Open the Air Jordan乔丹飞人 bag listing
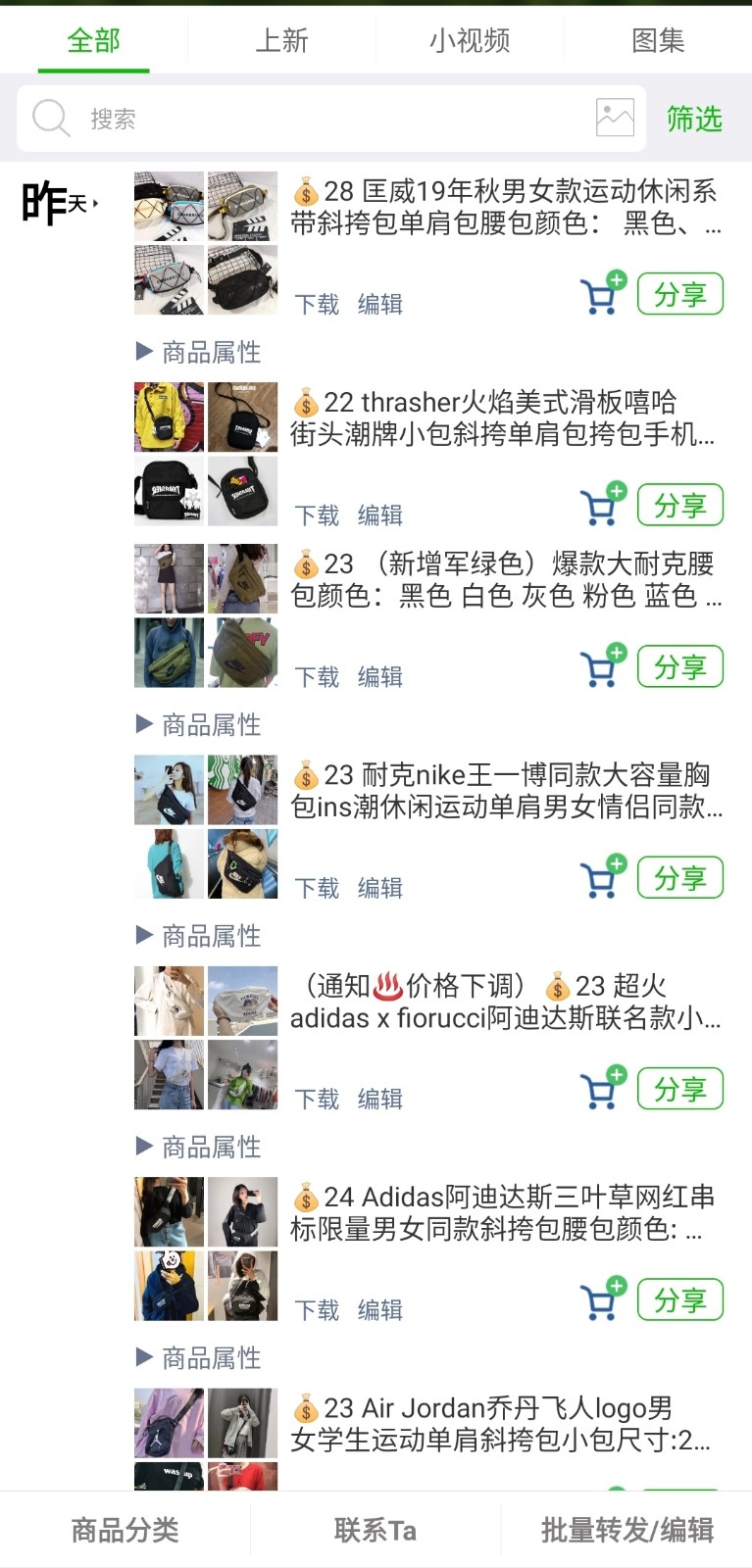Image resolution: width=752 pixels, height=1568 pixels. [x=500, y=1424]
